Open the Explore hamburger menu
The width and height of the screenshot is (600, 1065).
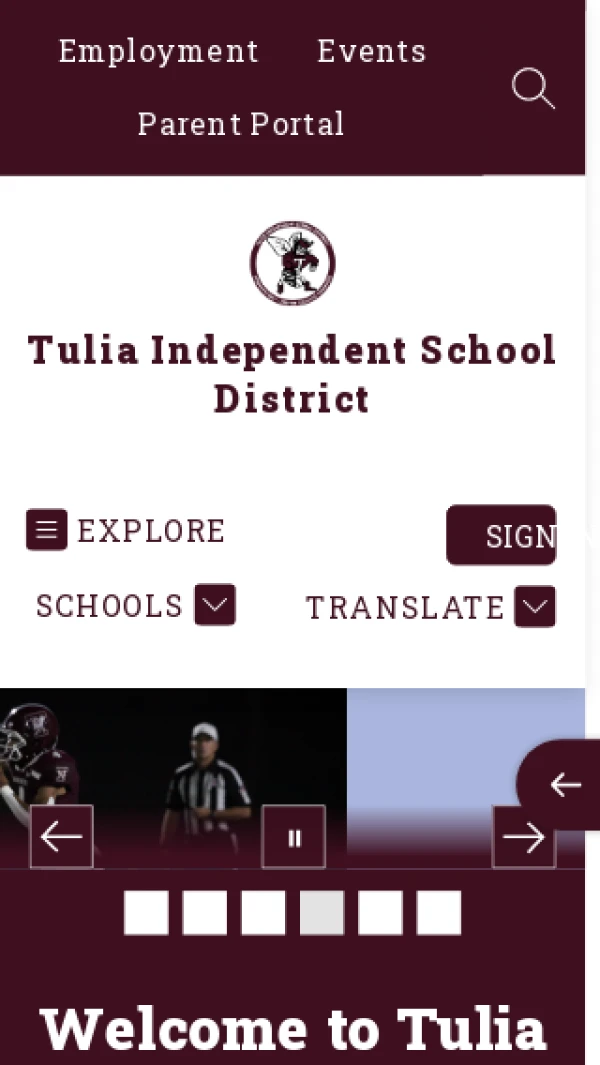pos(47,530)
